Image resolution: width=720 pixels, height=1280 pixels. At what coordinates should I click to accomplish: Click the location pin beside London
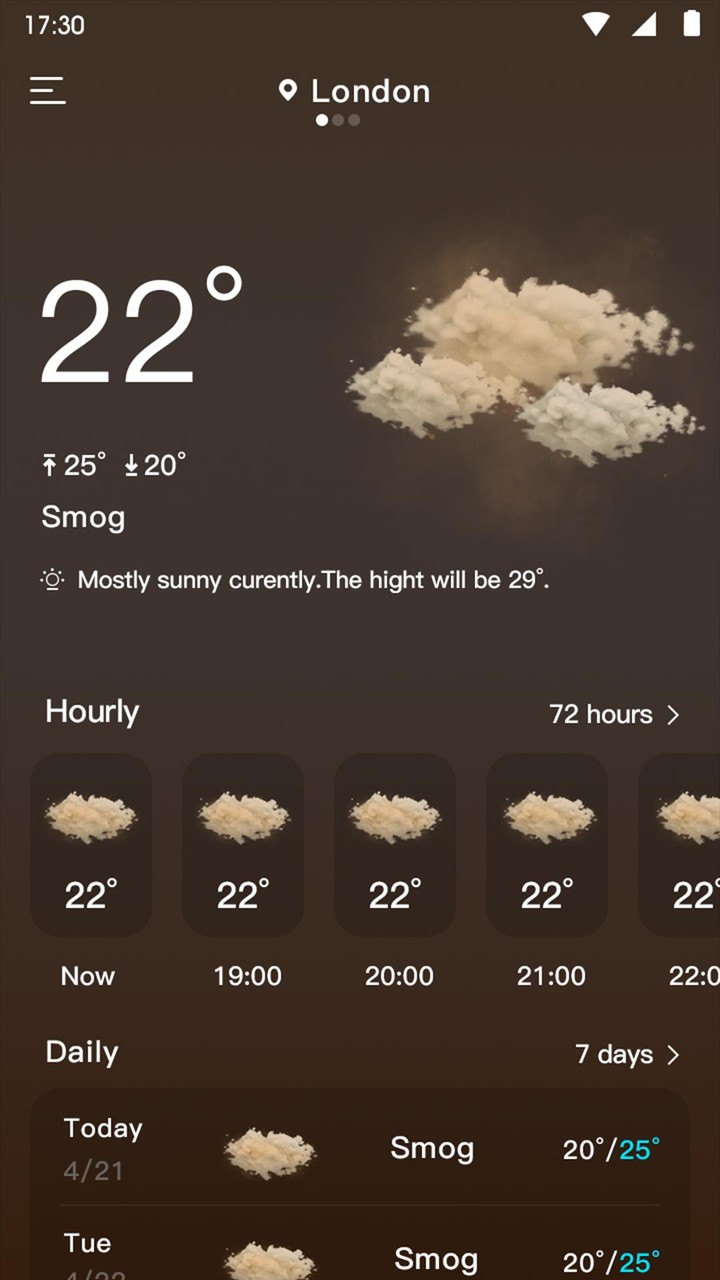pos(288,91)
